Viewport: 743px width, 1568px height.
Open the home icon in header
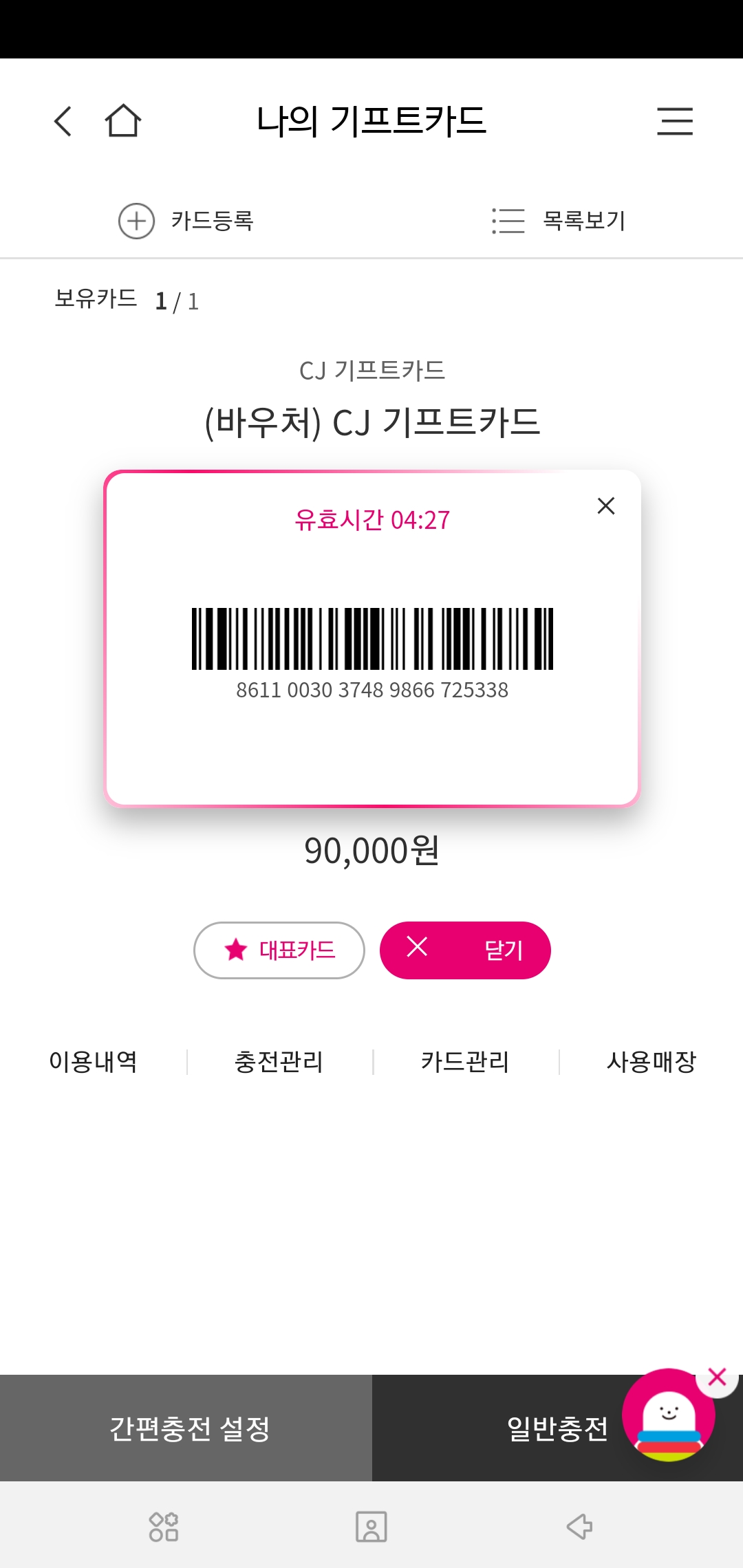123,122
